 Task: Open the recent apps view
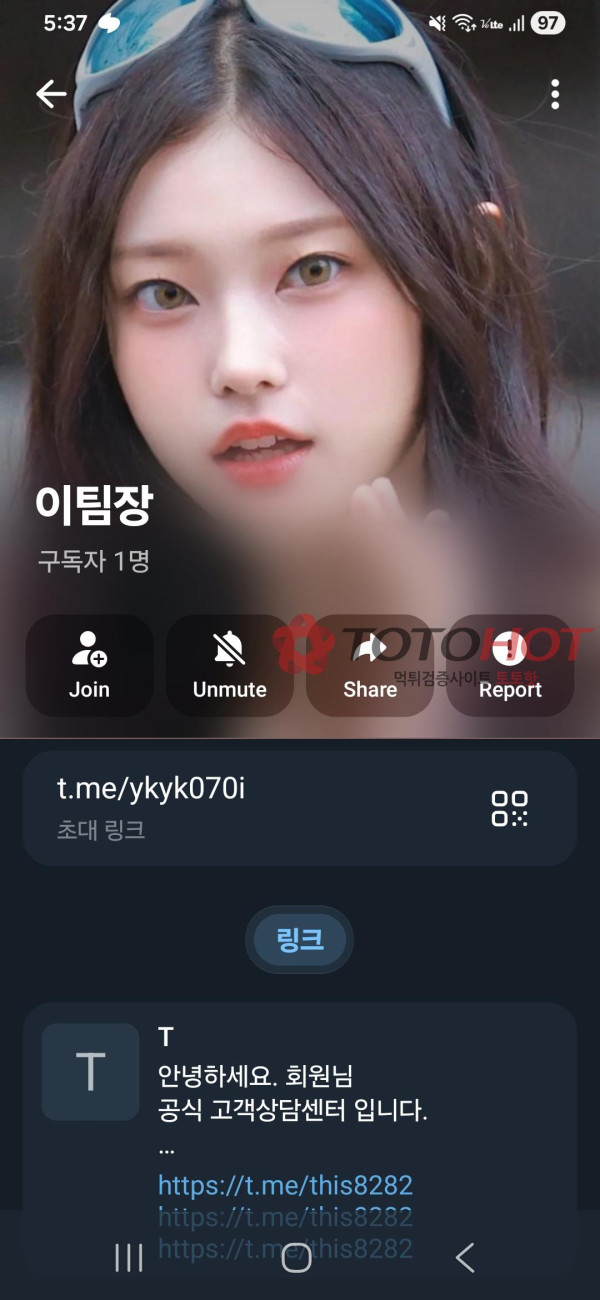tap(129, 1259)
